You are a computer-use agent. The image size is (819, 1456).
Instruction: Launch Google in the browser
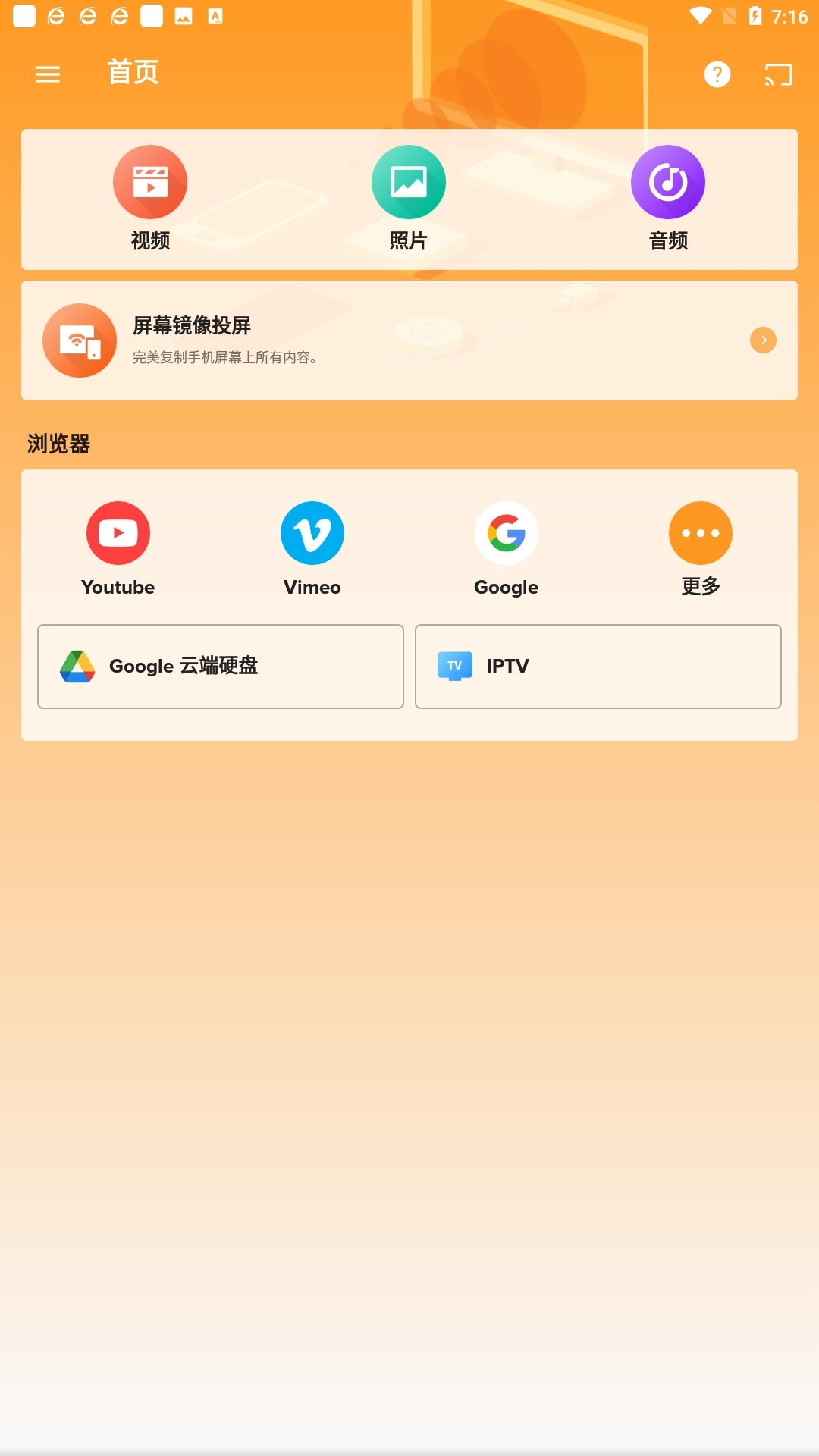pos(507,549)
